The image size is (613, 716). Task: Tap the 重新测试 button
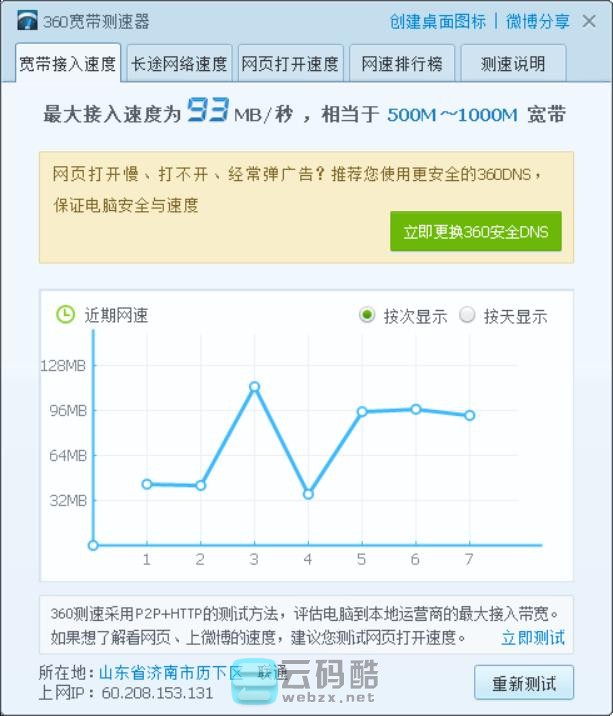point(523,684)
